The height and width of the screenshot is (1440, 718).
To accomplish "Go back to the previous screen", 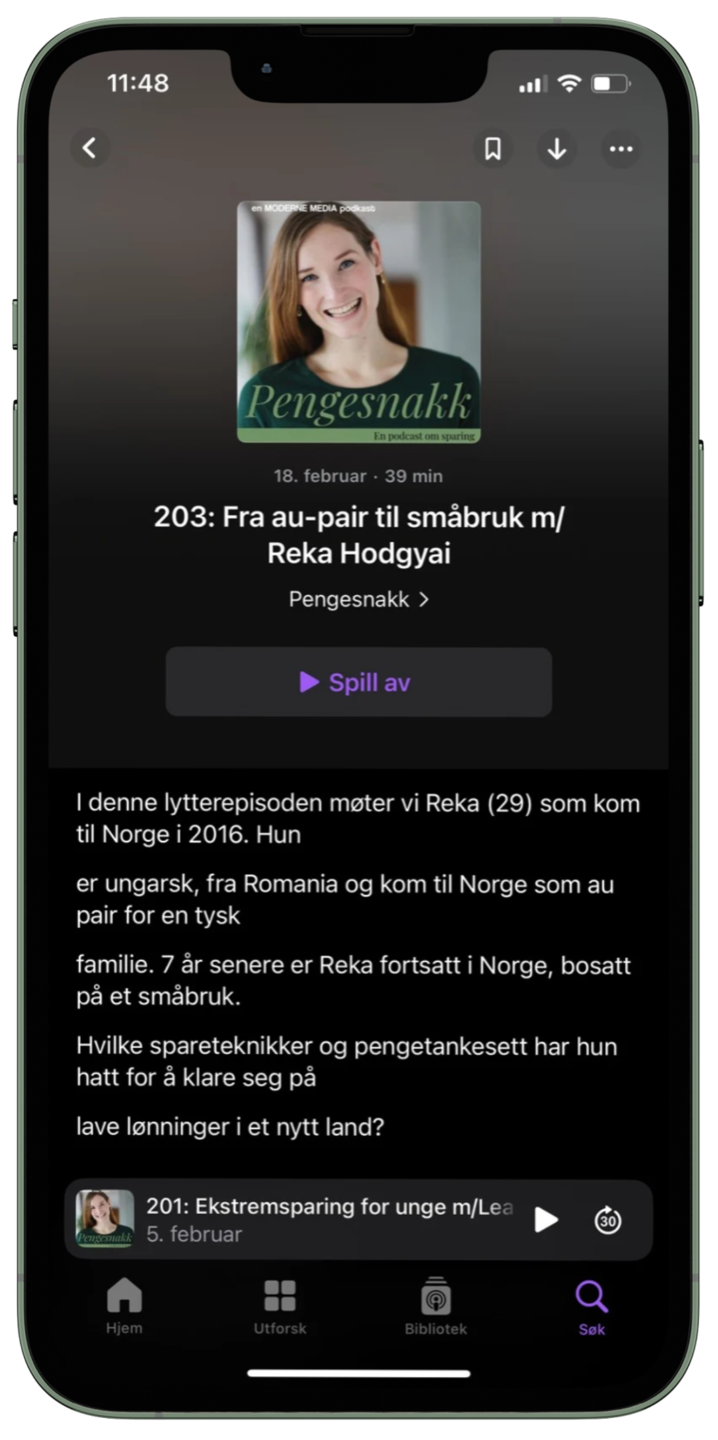I will [90, 148].
